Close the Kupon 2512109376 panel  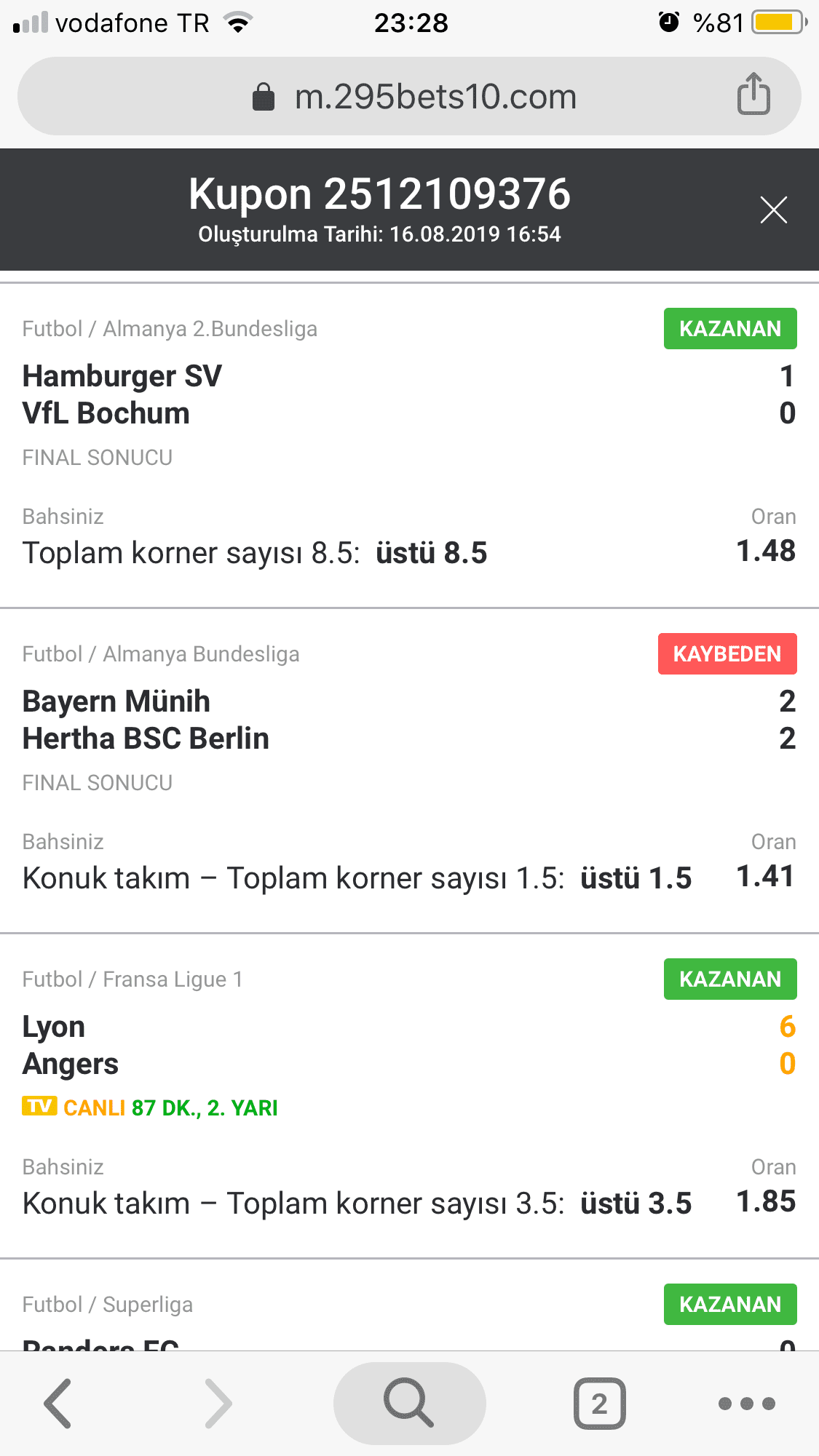773,210
